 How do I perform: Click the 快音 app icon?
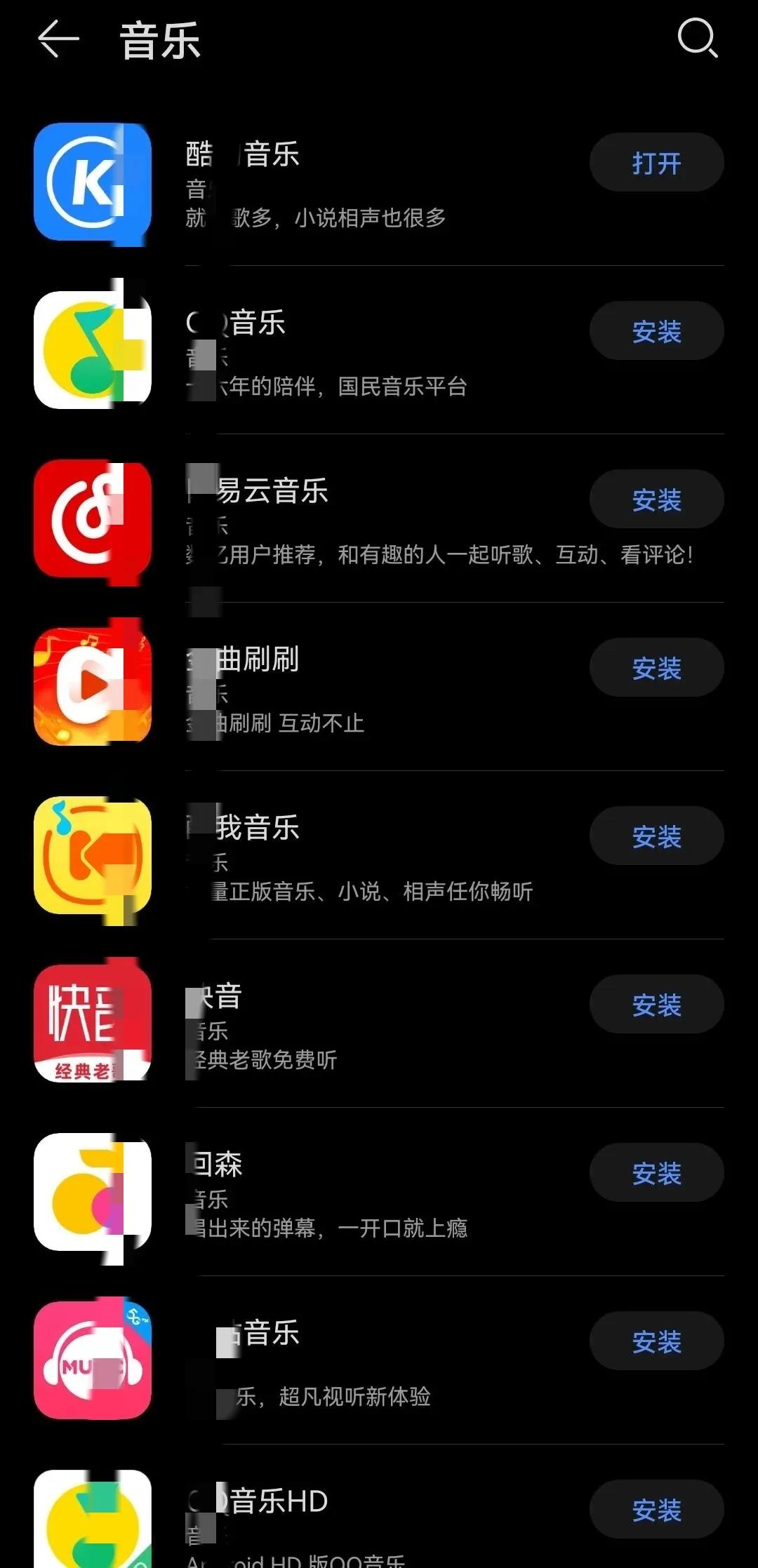(92, 1024)
